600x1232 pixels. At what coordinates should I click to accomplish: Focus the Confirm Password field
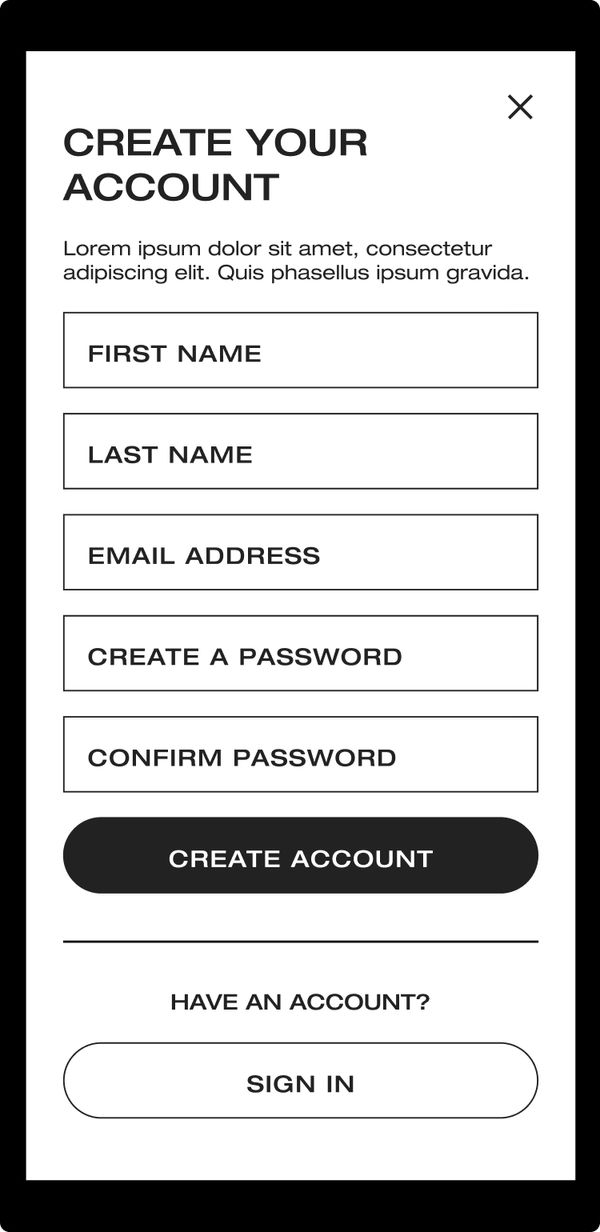tap(300, 754)
